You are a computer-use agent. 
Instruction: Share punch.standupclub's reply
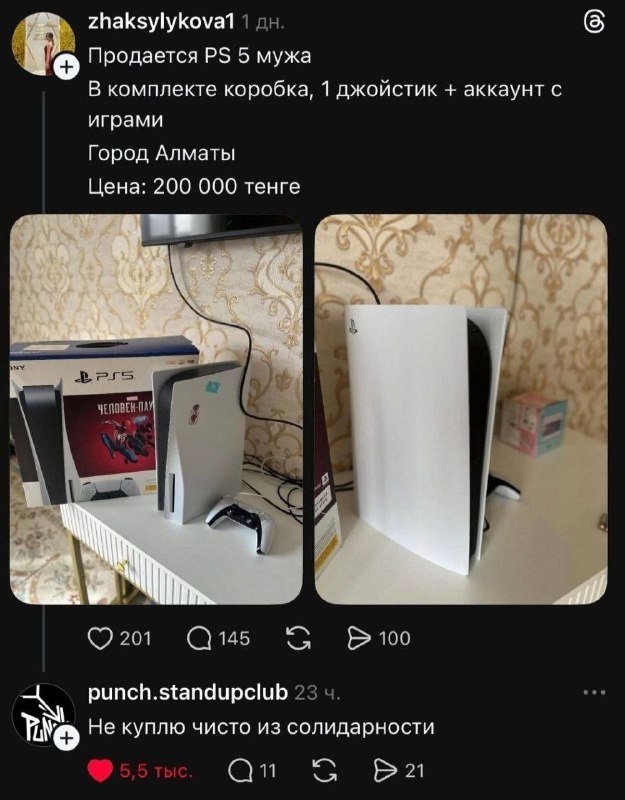click(388, 770)
